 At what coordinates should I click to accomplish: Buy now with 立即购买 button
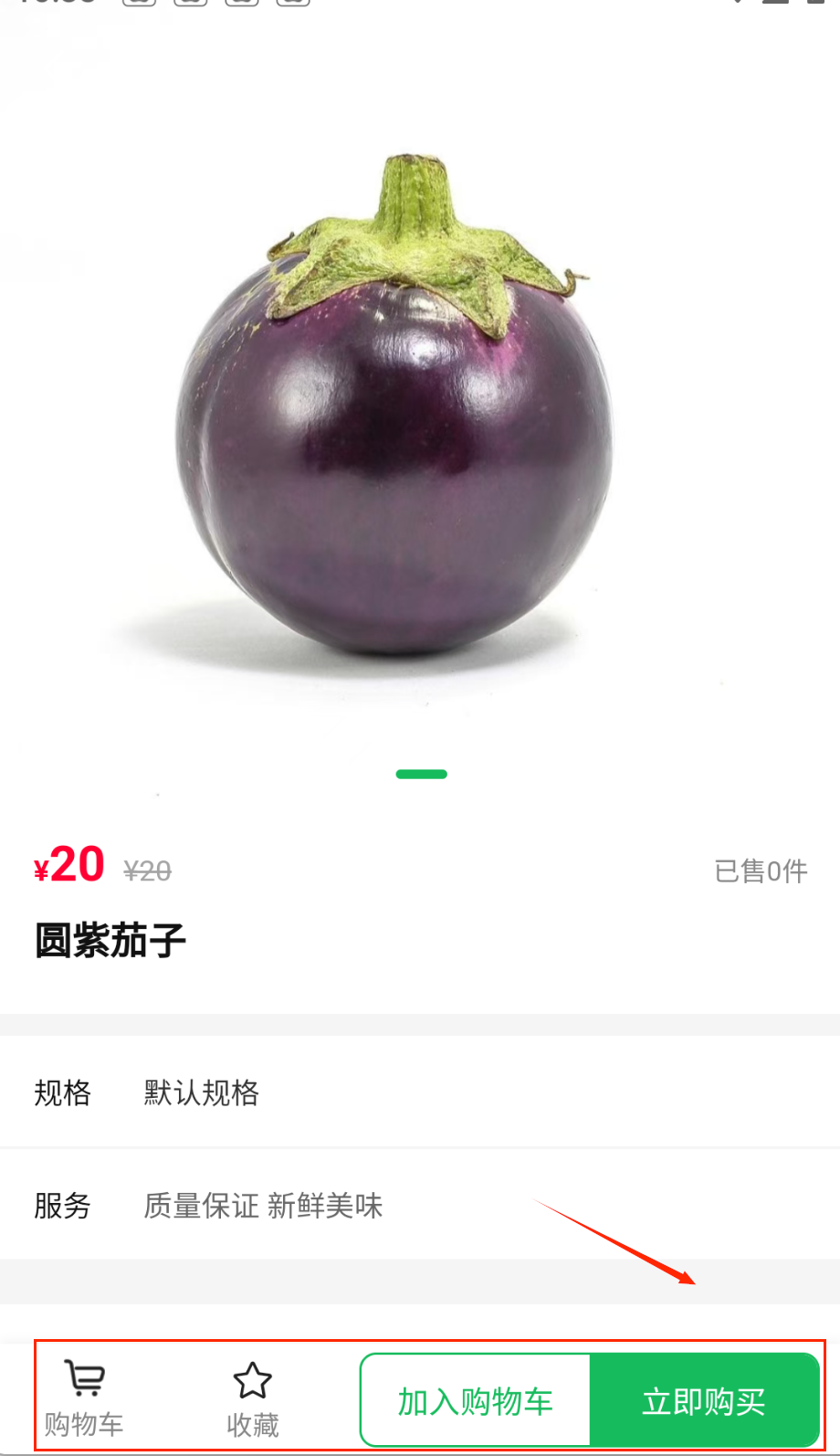pyautogui.click(x=704, y=1401)
